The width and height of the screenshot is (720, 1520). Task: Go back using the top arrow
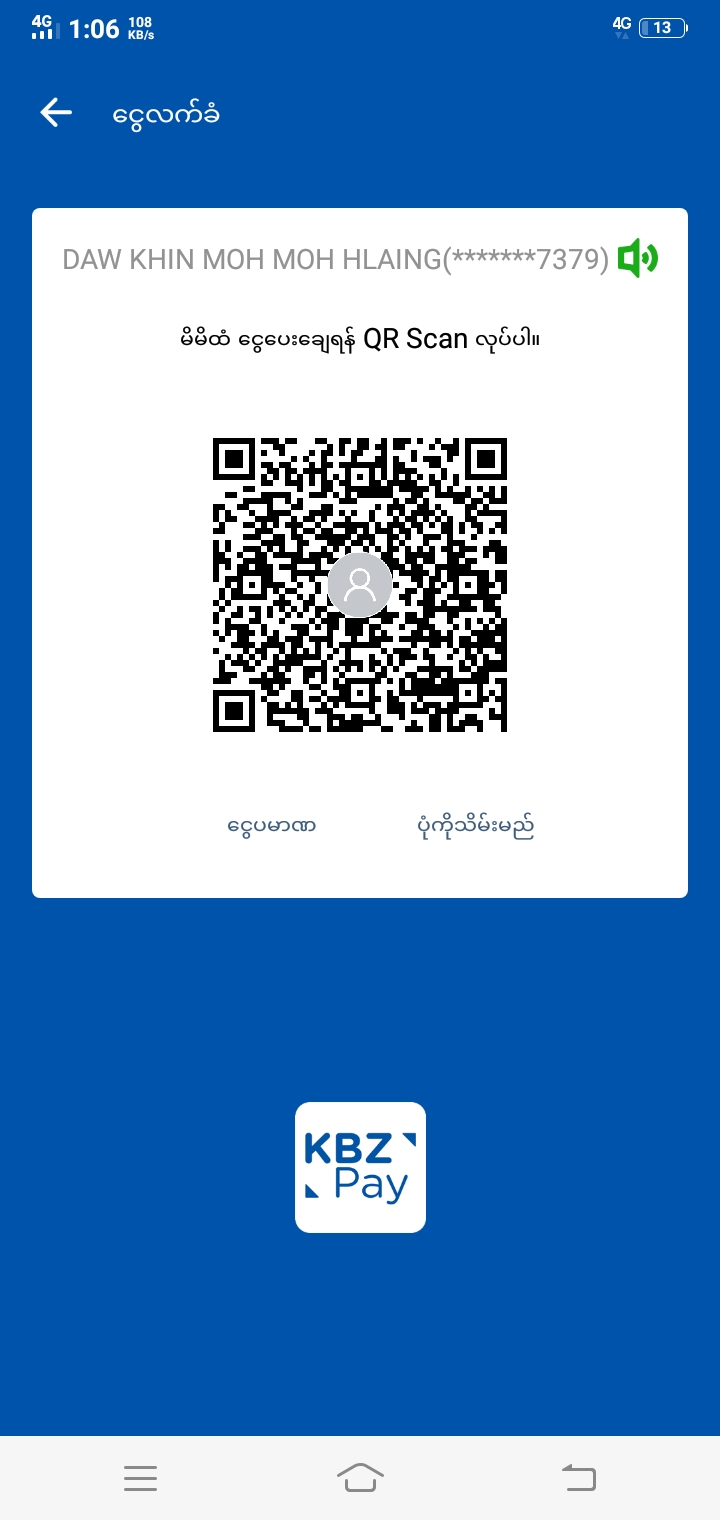(x=56, y=113)
